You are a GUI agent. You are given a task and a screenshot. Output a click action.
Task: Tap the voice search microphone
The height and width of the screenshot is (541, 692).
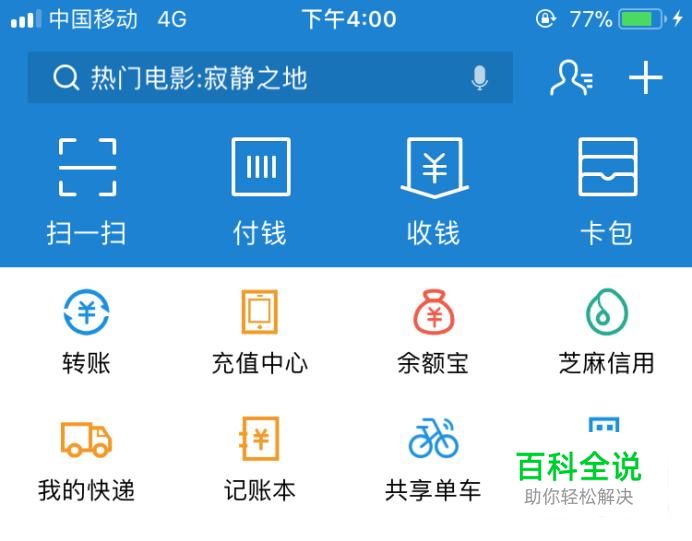[x=480, y=78]
